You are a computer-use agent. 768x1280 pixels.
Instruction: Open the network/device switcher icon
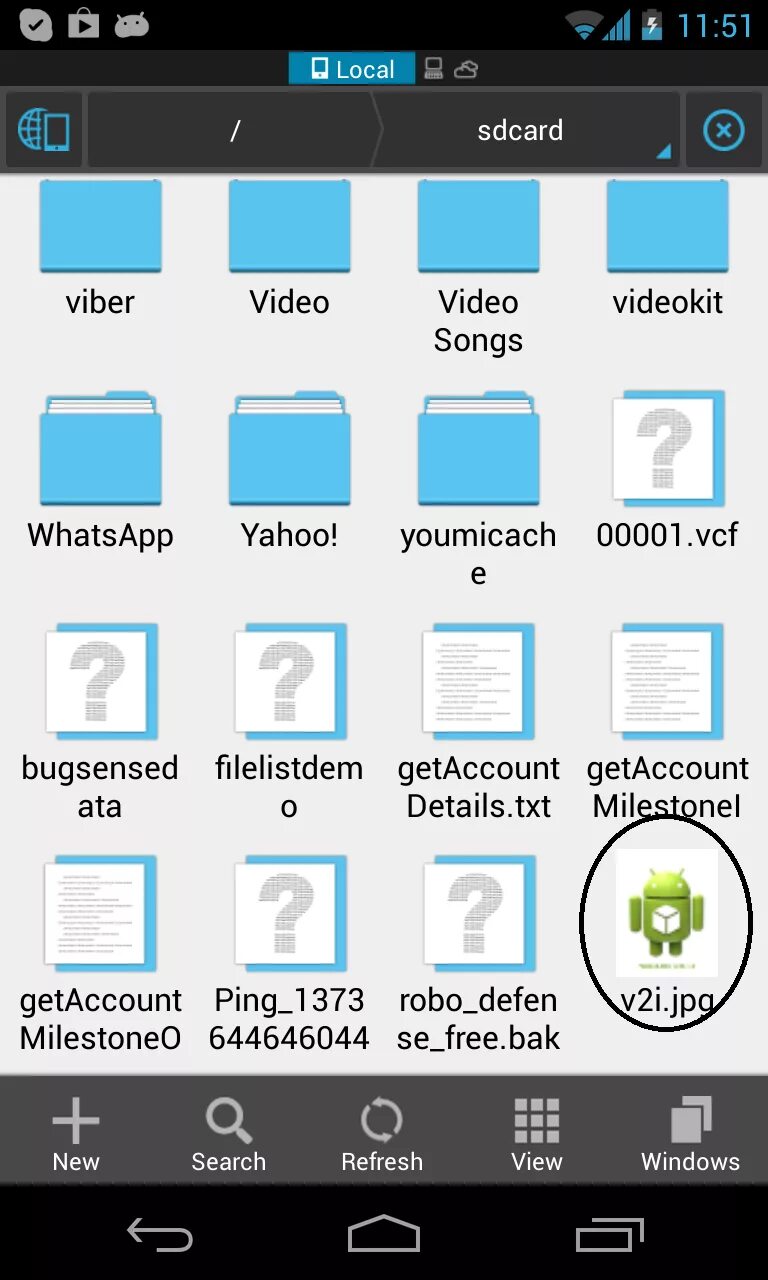click(x=43, y=131)
